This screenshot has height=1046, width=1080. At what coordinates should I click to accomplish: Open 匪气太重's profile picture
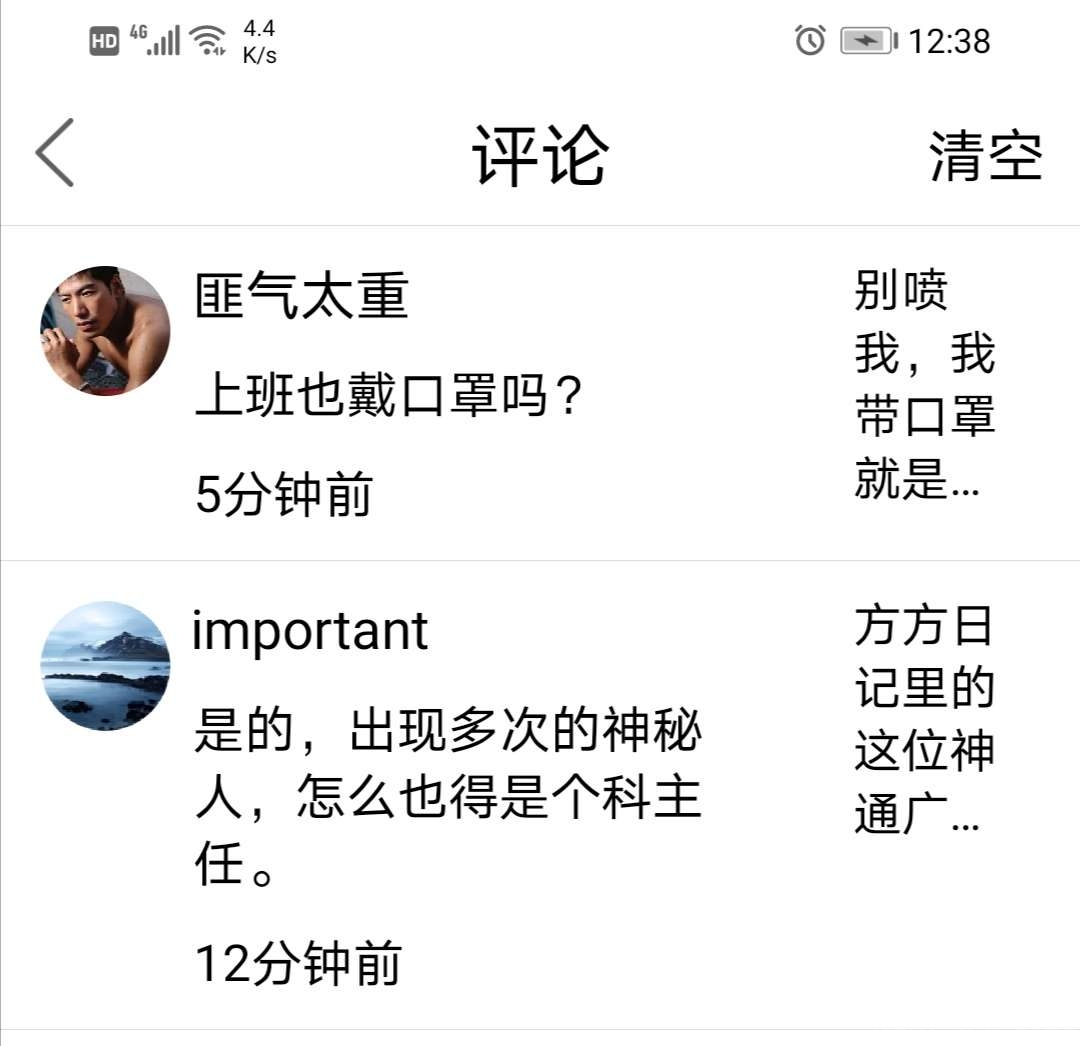pyautogui.click(x=105, y=331)
